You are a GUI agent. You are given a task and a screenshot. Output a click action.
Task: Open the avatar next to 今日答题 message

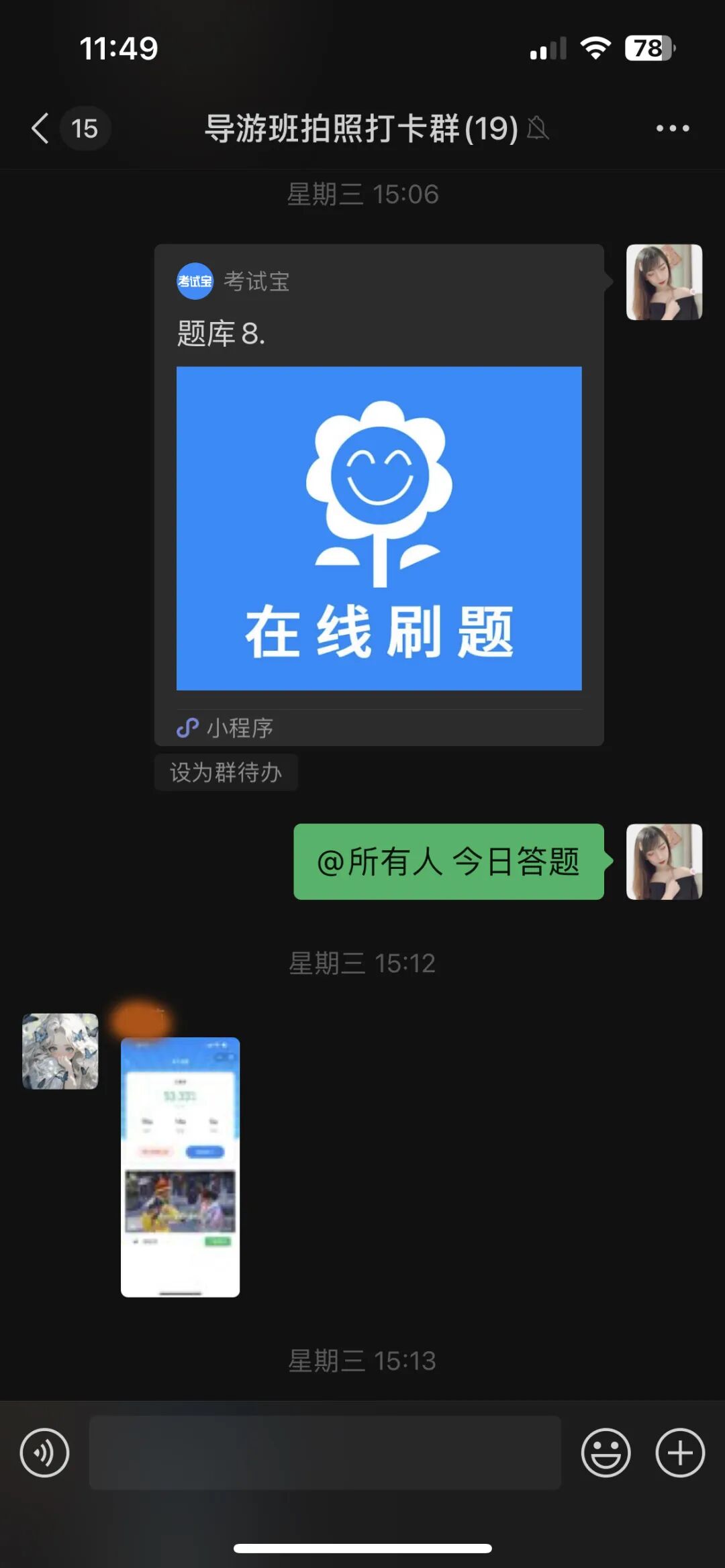[664, 861]
